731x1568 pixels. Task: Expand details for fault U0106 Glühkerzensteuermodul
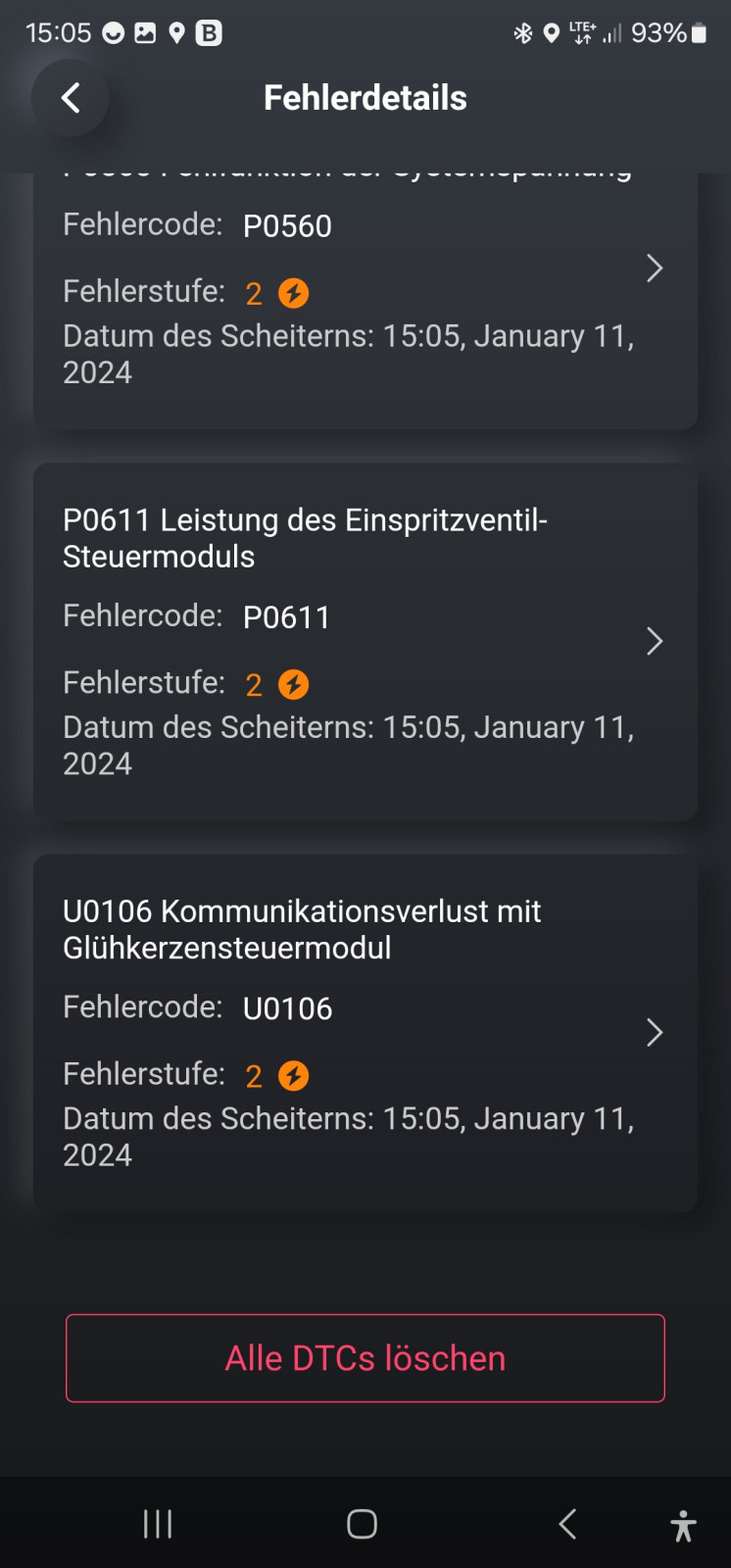[x=654, y=1032]
